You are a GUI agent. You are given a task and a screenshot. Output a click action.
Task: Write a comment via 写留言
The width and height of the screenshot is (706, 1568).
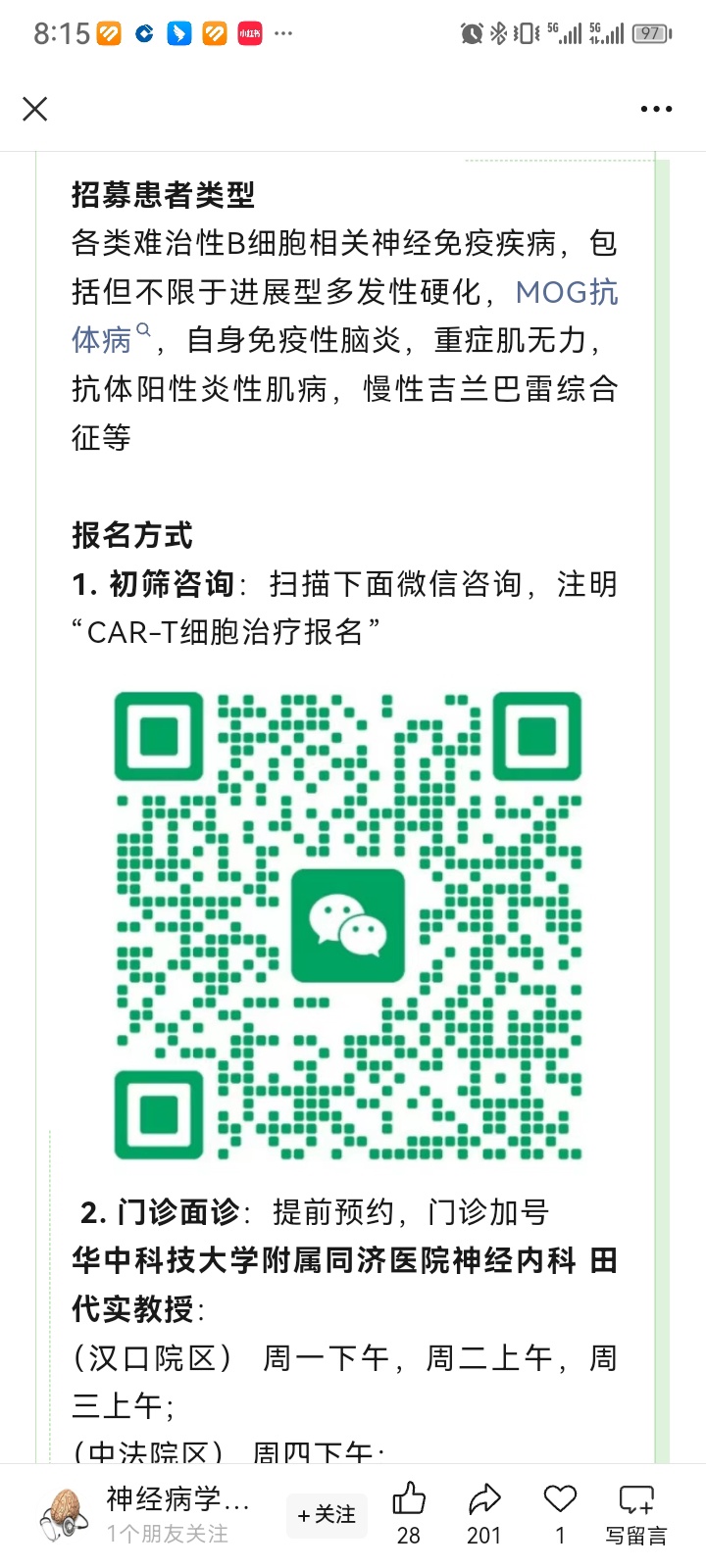coord(635,1512)
